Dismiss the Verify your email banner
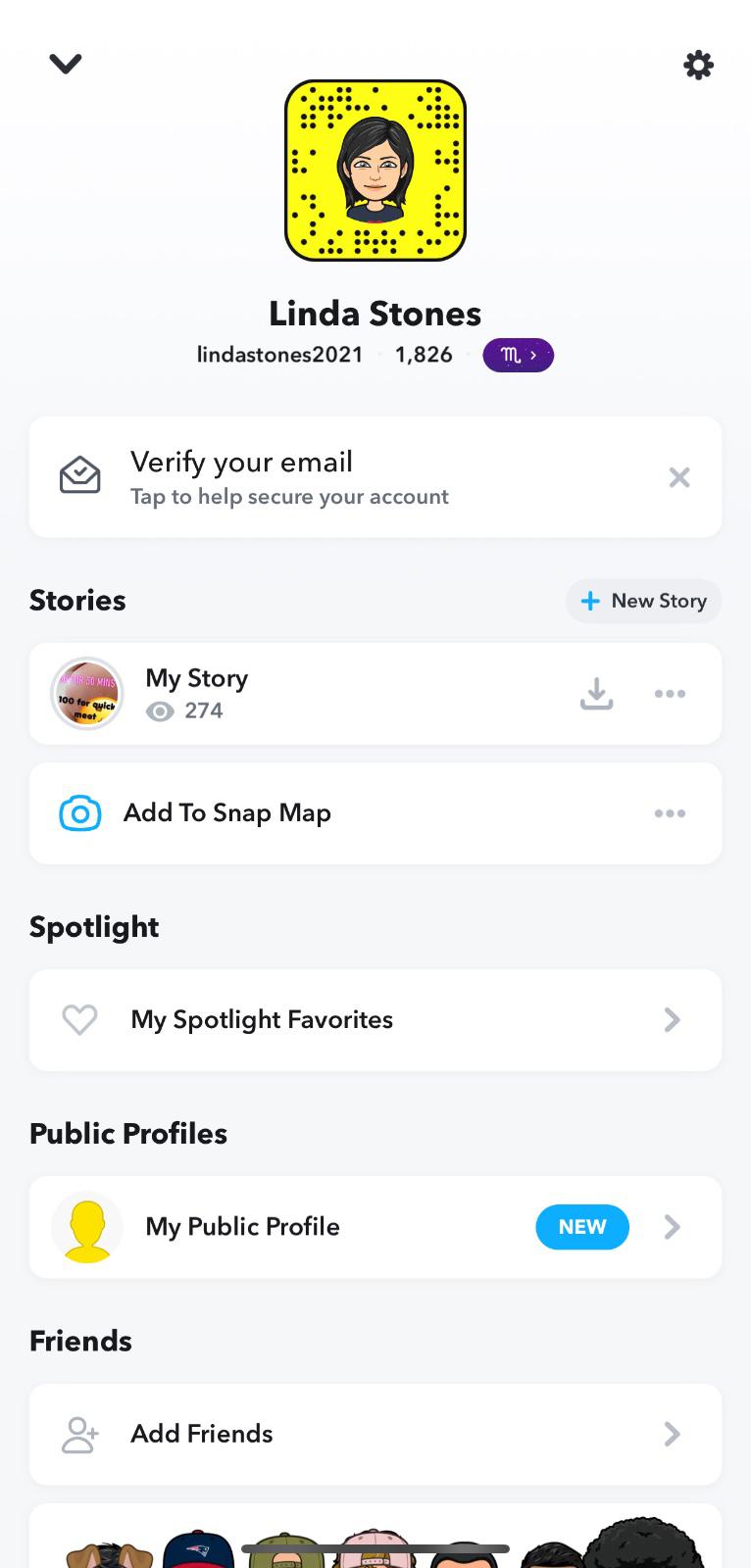The image size is (751, 1568). [679, 477]
